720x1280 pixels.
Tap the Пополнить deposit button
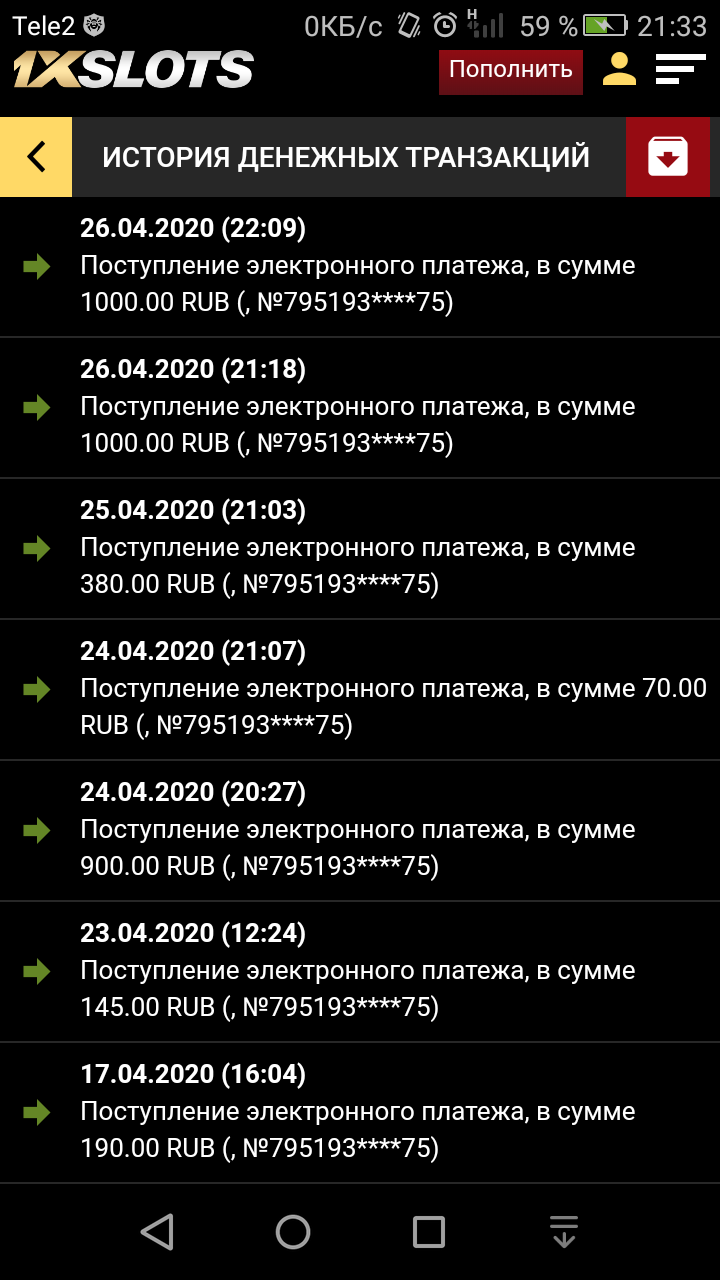510,71
